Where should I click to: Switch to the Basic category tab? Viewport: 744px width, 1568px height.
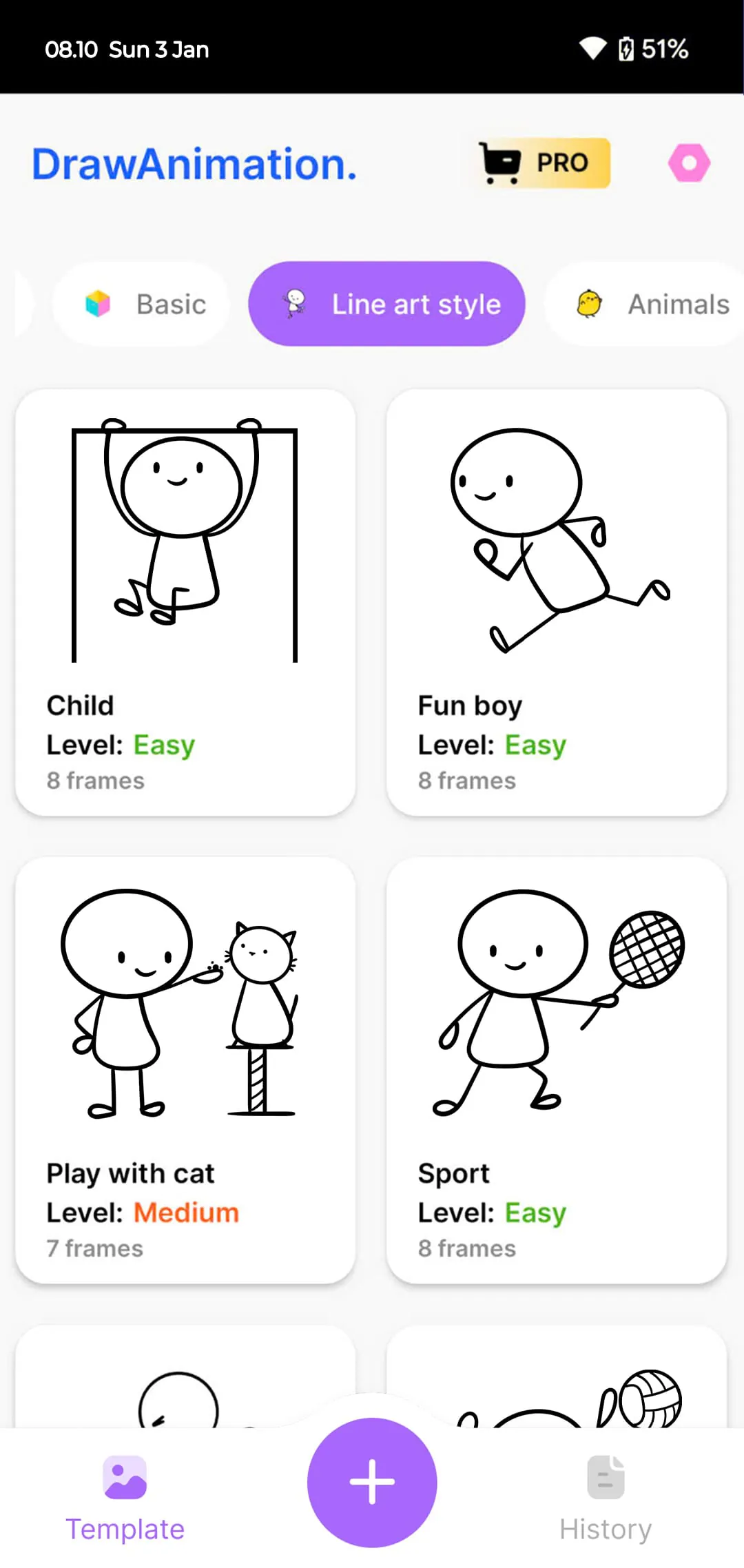141,304
